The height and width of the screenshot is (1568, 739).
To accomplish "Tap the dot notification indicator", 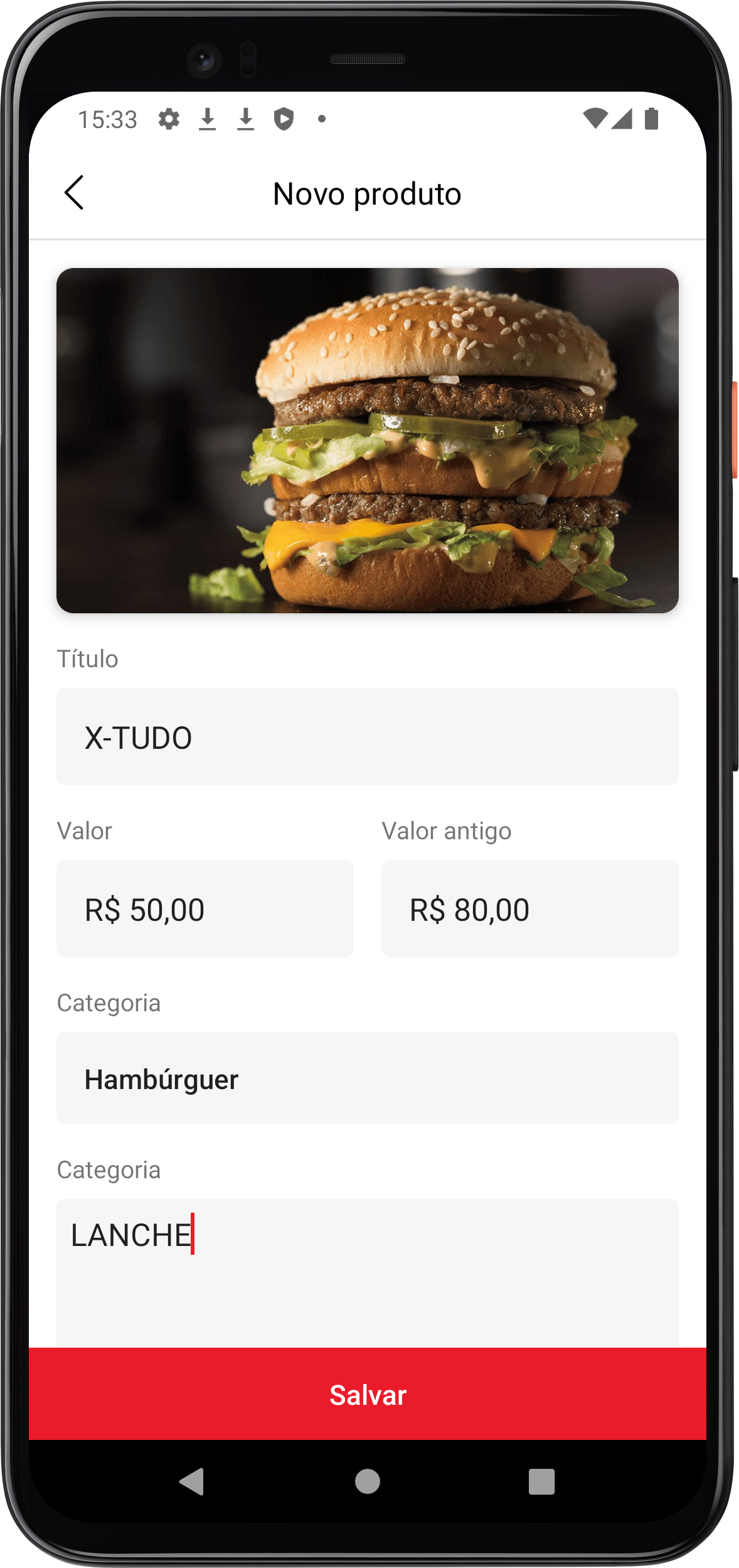I will tap(321, 119).
